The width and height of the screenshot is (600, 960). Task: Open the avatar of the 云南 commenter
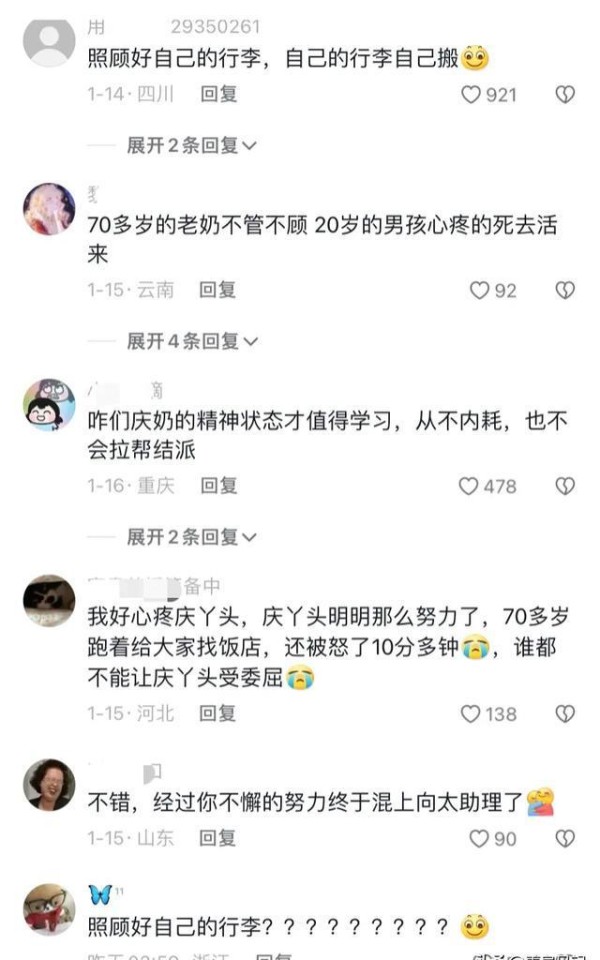[49, 209]
